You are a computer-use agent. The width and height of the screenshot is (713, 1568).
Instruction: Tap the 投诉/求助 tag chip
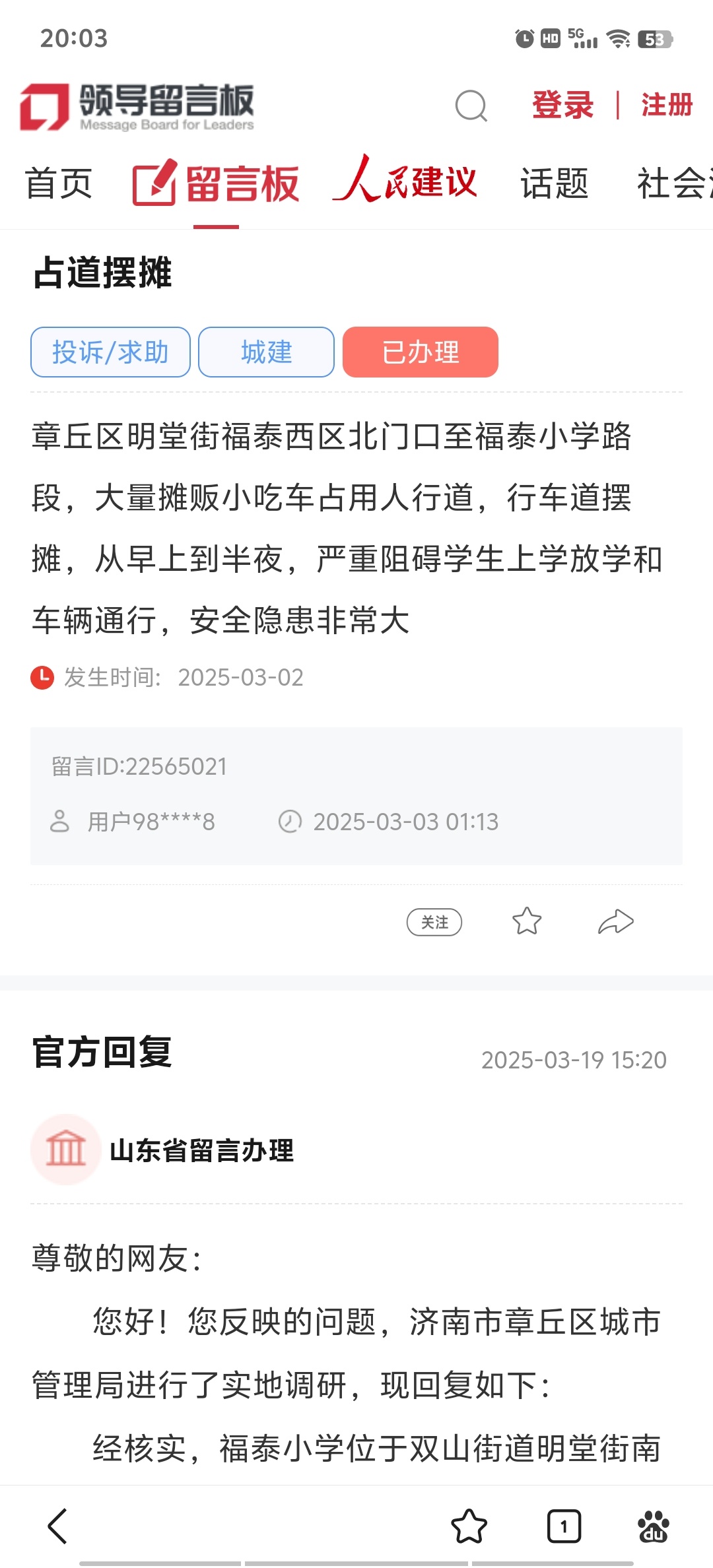pyautogui.click(x=110, y=352)
